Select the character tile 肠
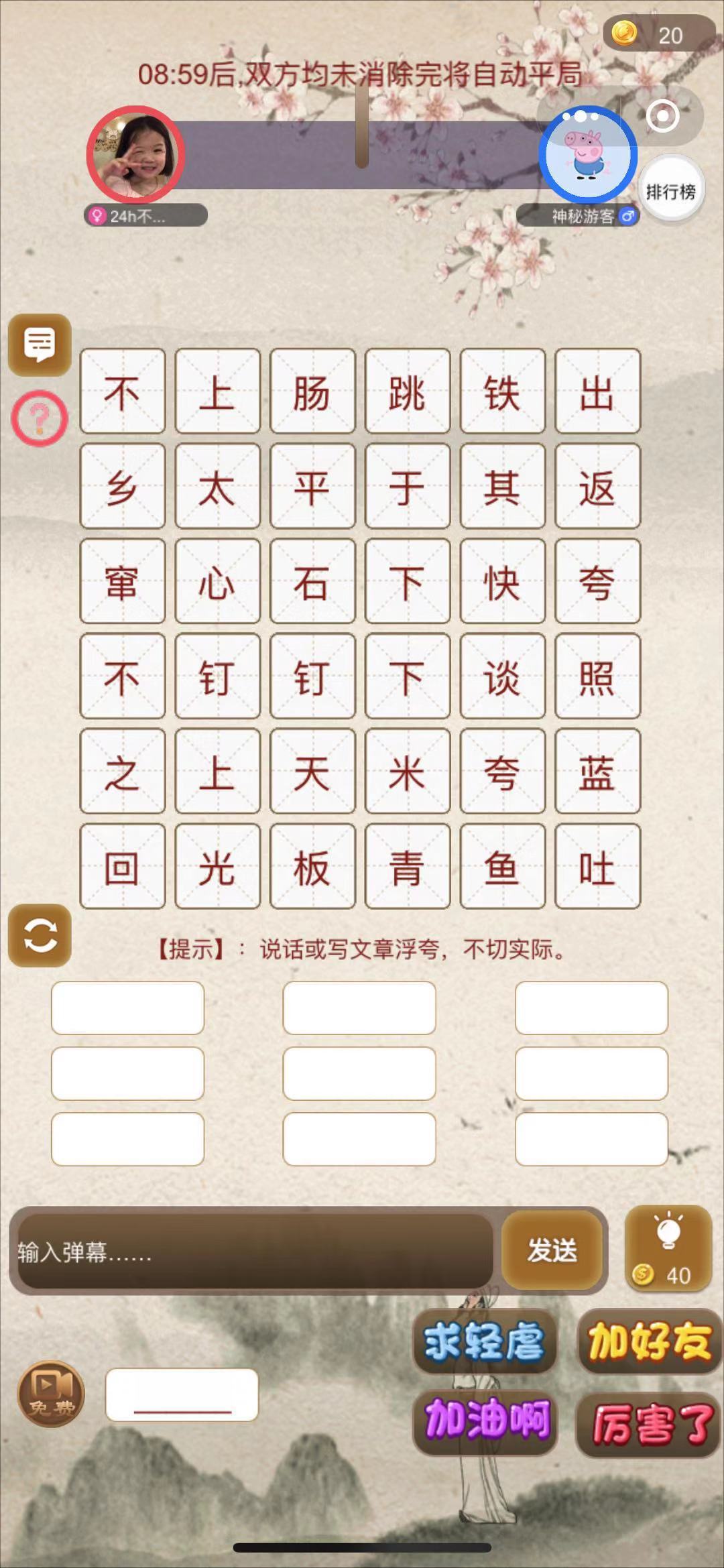Image resolution: width=724 pixels, height=1568 pixels. coord(312,391)
